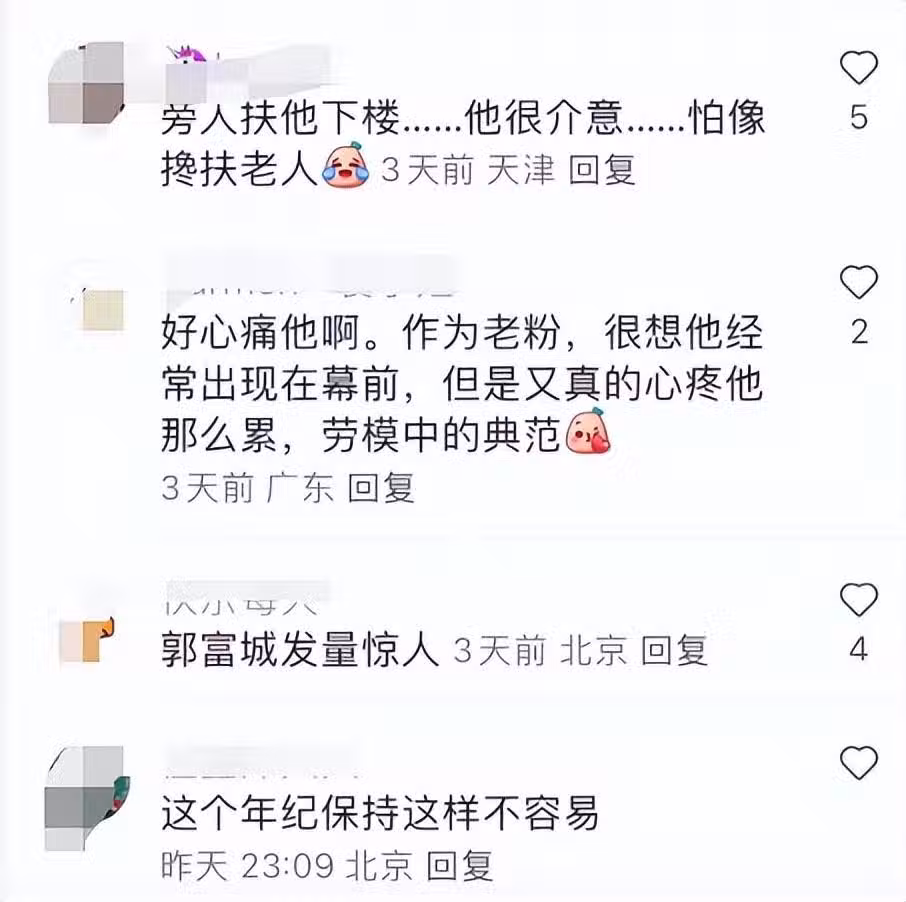The height and width of the screenshot is (902, 906).
Task: Like the 郭富城发量惊人 comment
Action: [x=858, y=600]
